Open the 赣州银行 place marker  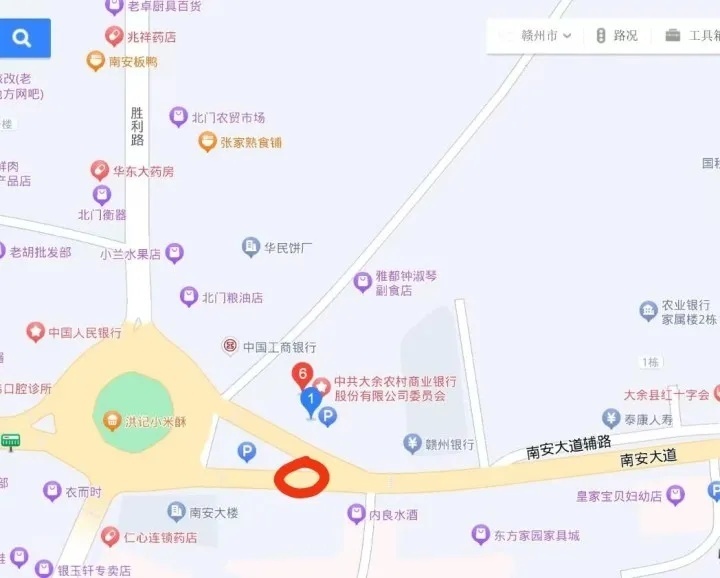412,443
